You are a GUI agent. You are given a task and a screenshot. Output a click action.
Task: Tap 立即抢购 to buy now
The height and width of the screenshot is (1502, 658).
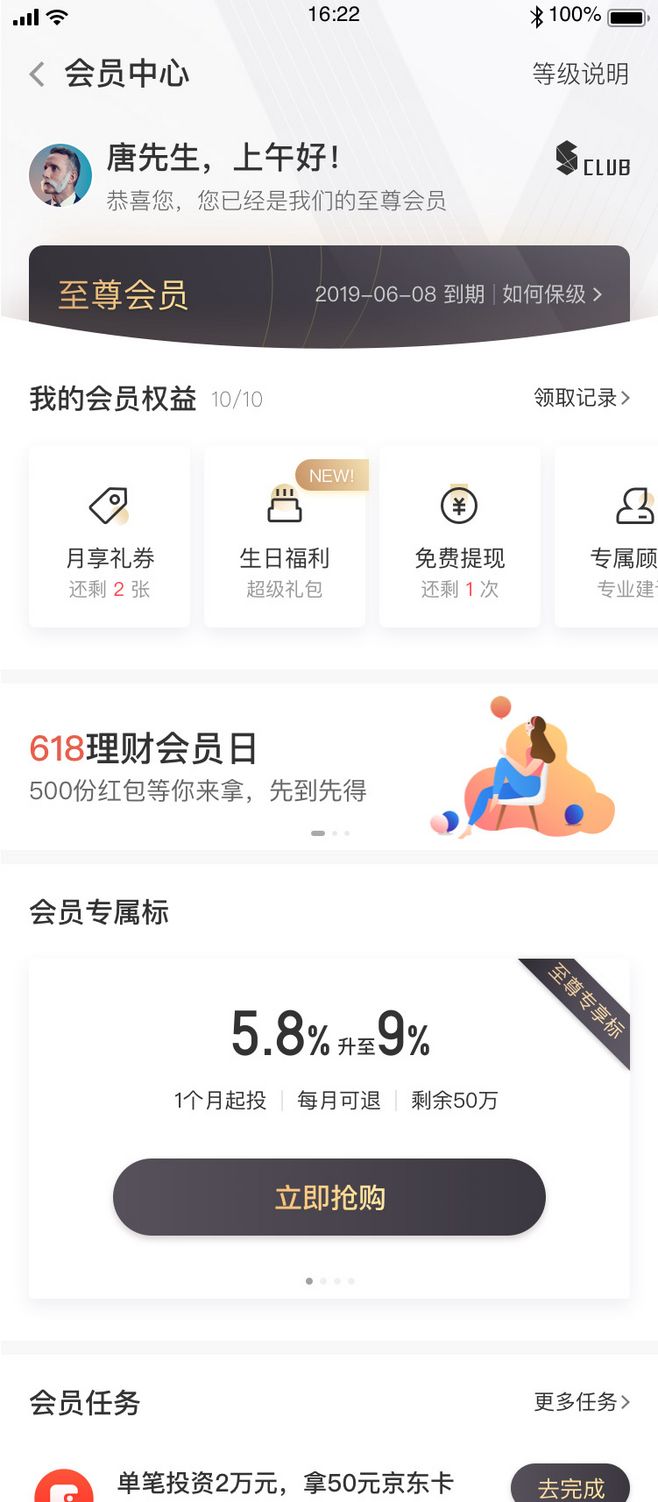coord(329,1197)
